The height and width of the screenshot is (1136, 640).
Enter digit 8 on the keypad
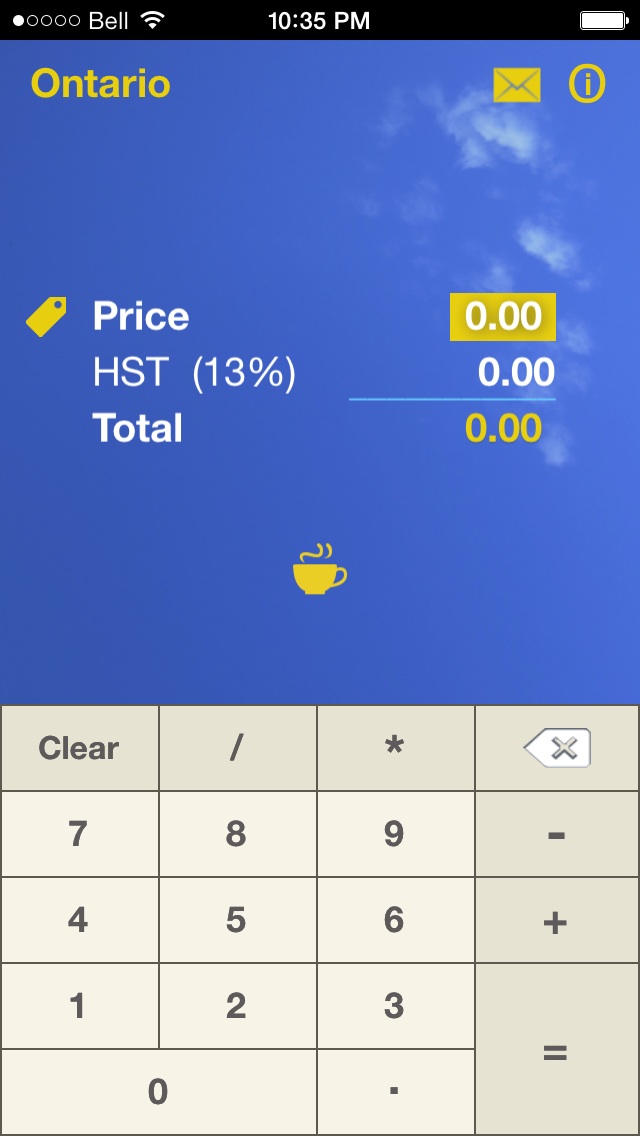pos(237,834)
